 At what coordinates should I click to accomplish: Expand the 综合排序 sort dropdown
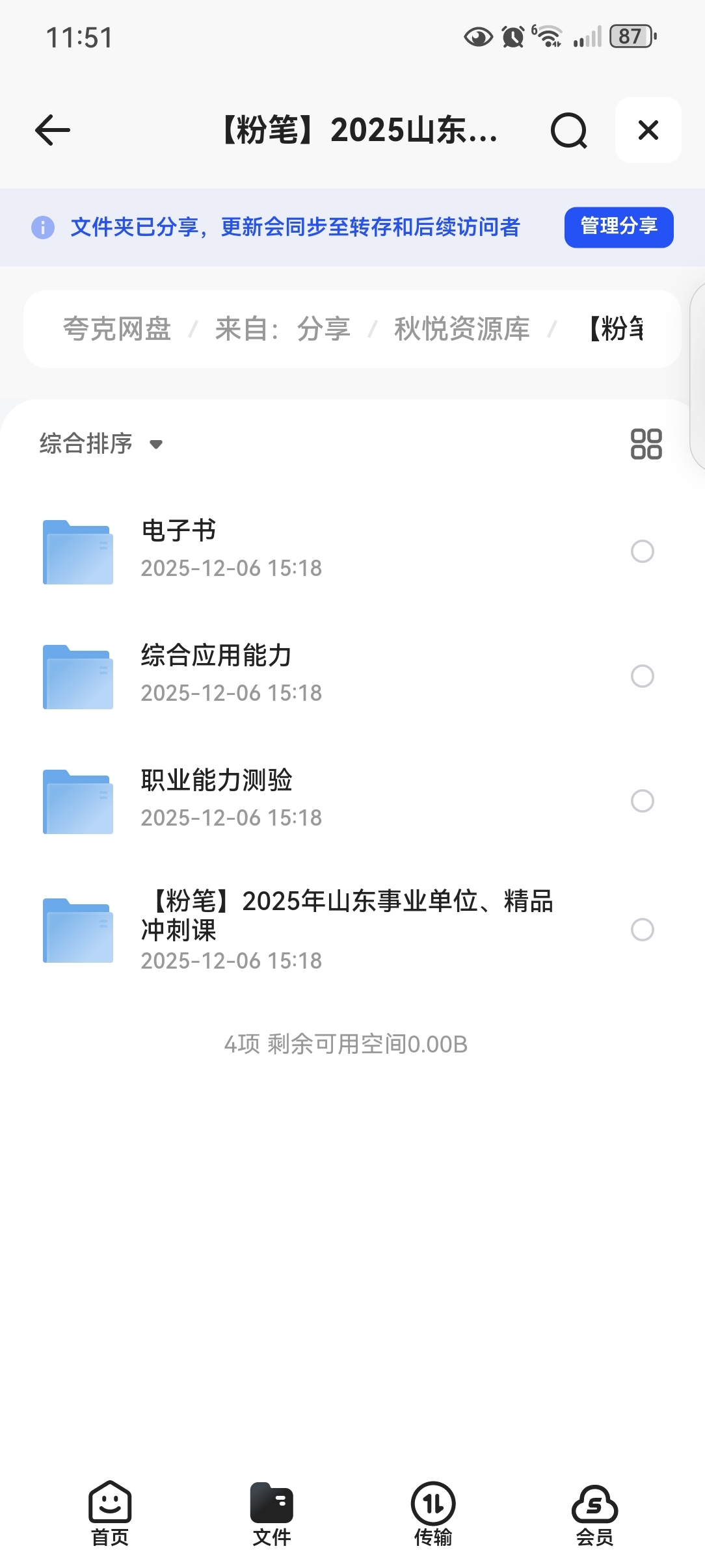(101, 444)
